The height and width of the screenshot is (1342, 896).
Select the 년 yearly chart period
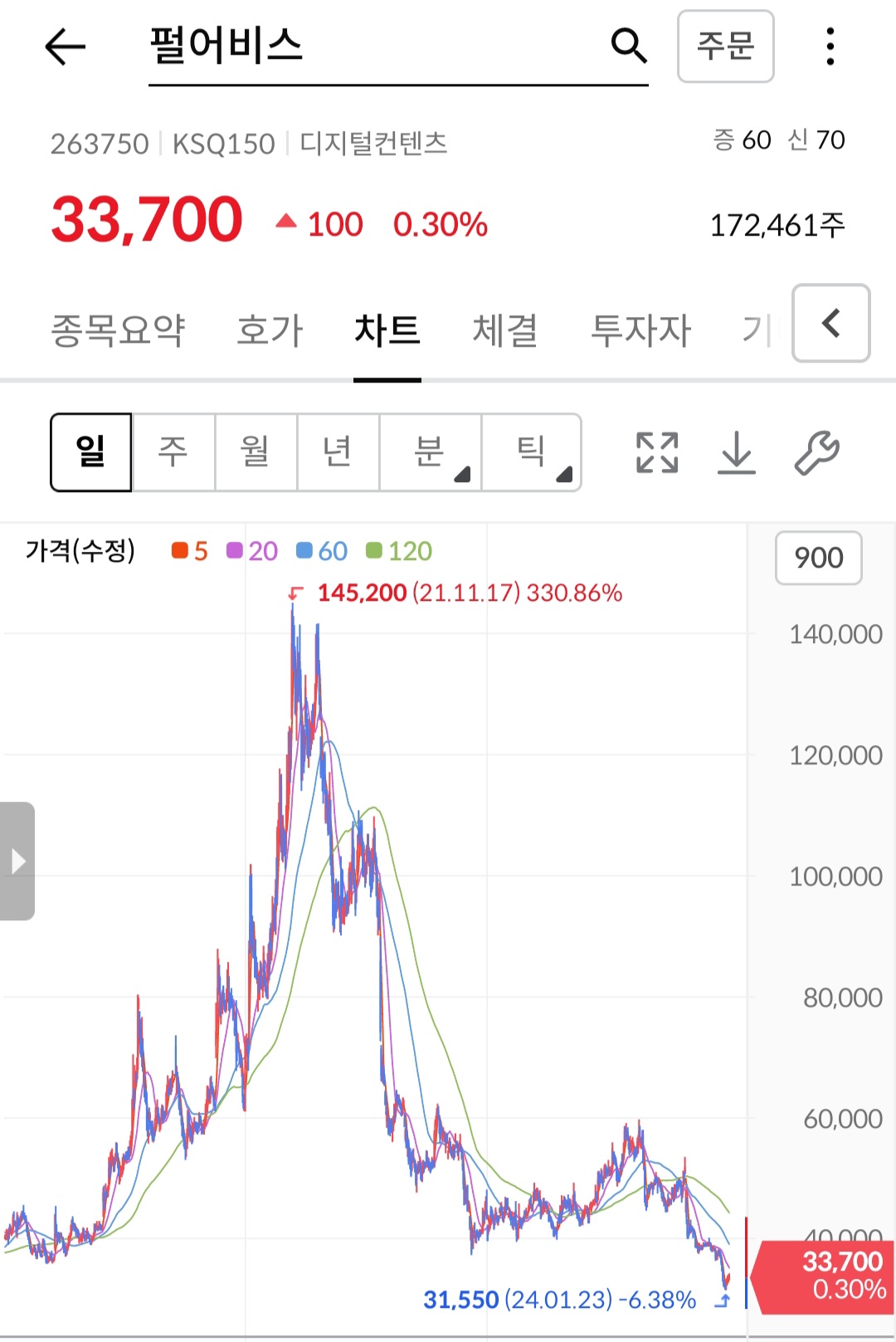pyautogui.click(x=338, y=452)
